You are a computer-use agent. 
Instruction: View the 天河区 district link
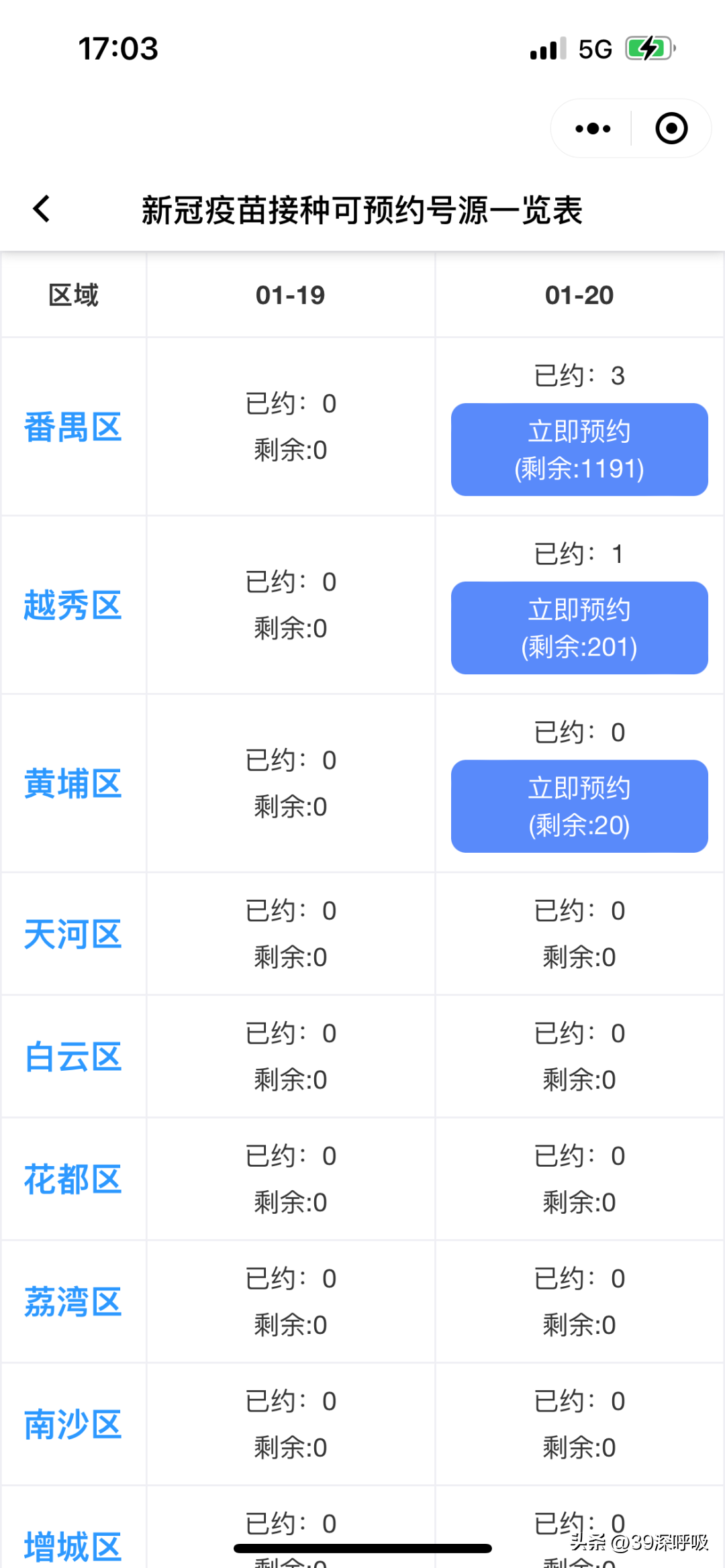pos(72,934)
